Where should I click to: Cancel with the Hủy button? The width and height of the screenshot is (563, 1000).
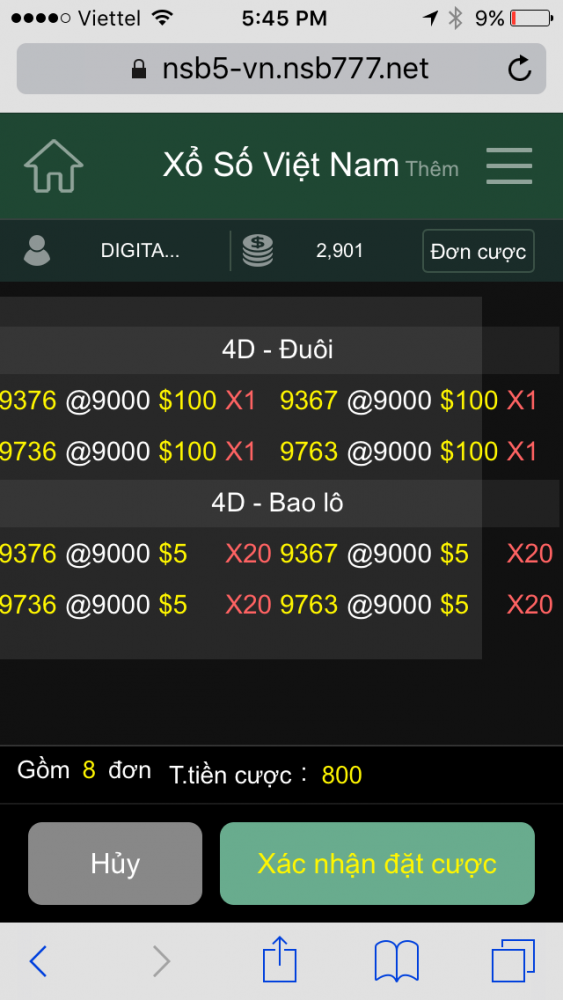(x=115, y=864)
